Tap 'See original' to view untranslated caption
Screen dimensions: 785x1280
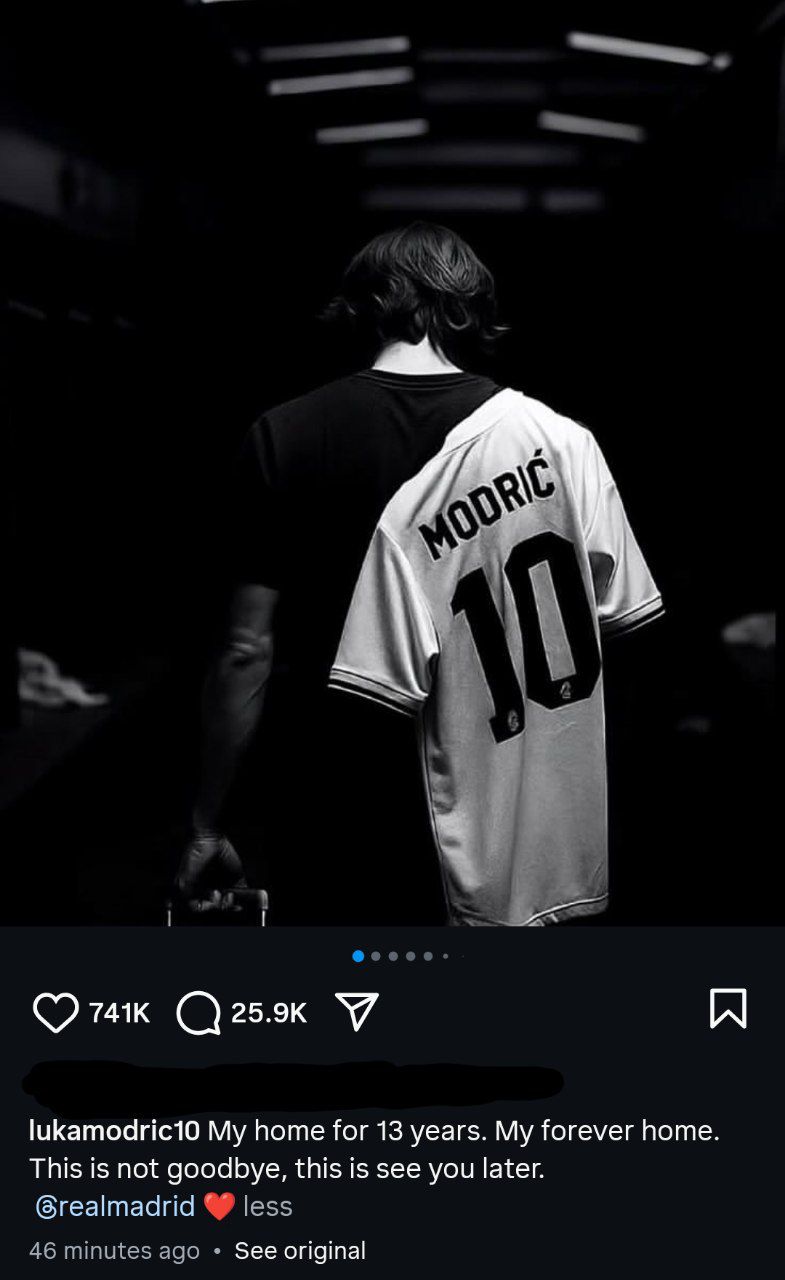pos(300,1250)
